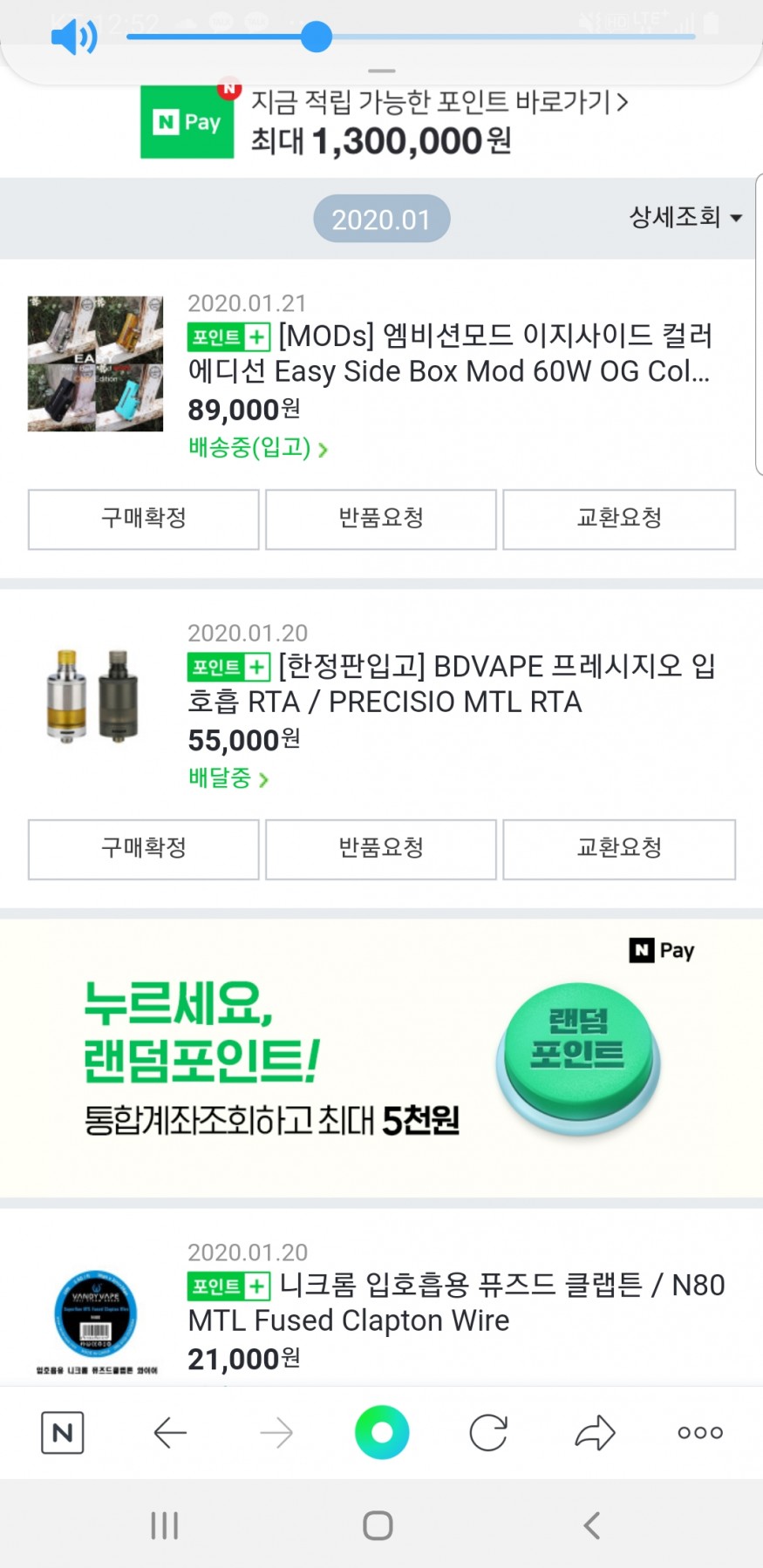Confirm purchase of Easy Side Box Mod
Screen dimensions: 763x1568
pyautogui.click(x=144, y=519)
